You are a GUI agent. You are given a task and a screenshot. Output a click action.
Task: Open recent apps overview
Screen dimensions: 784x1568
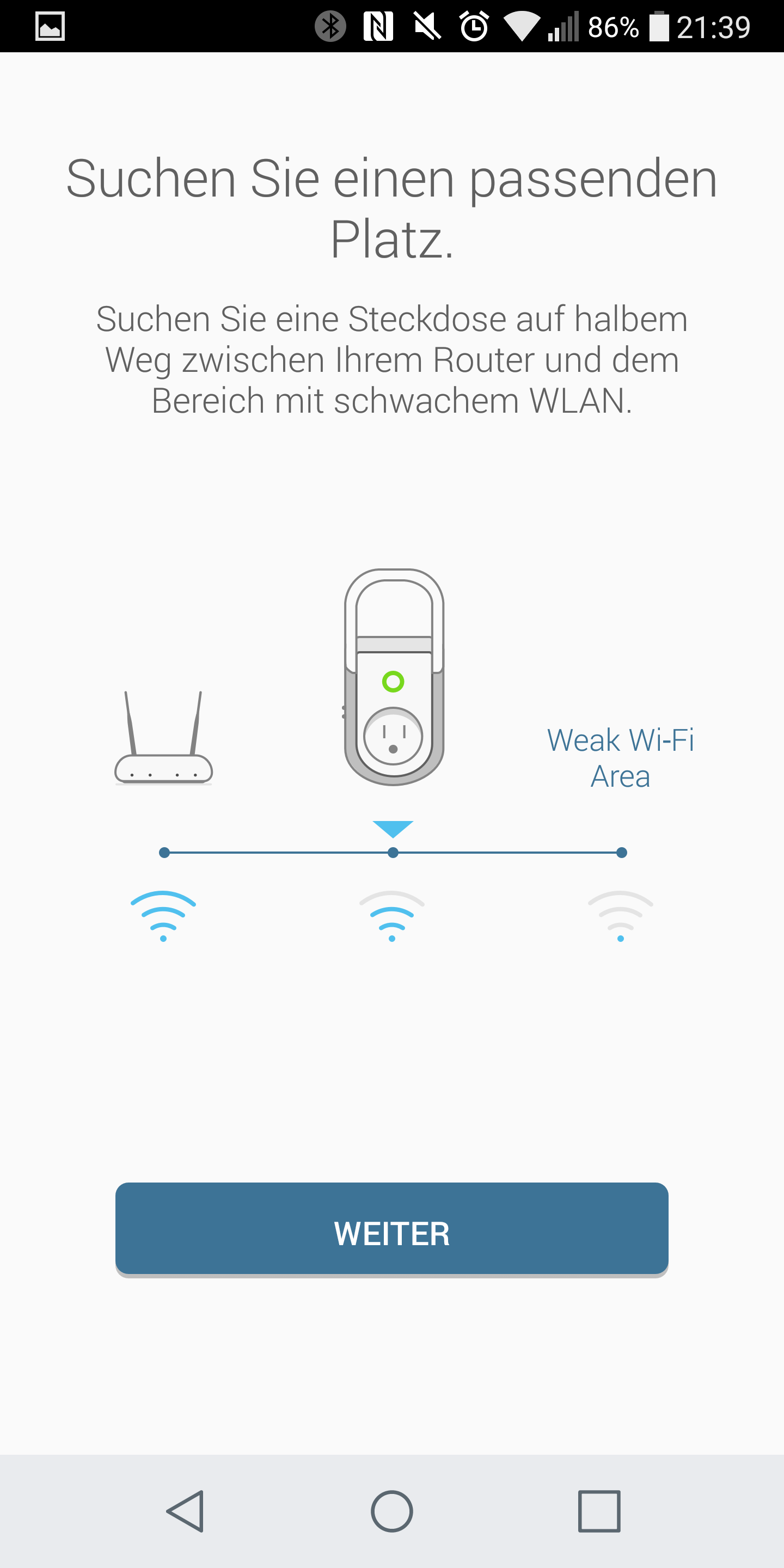click(x=599, y=1511)
